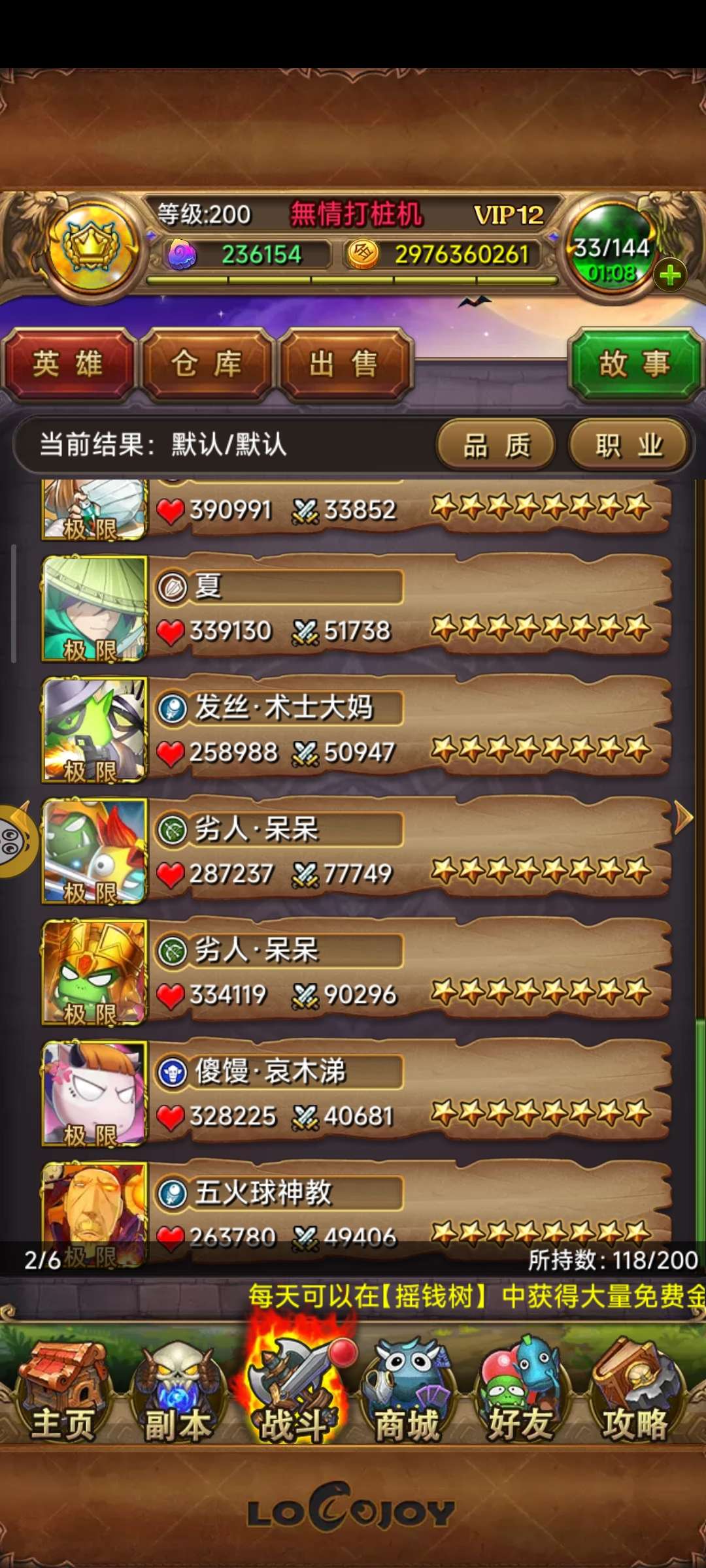Tap the green plus to add stamina
The width and height of the screenshot is (706, 1568).
pyautogui.click(x=669, y=275)
